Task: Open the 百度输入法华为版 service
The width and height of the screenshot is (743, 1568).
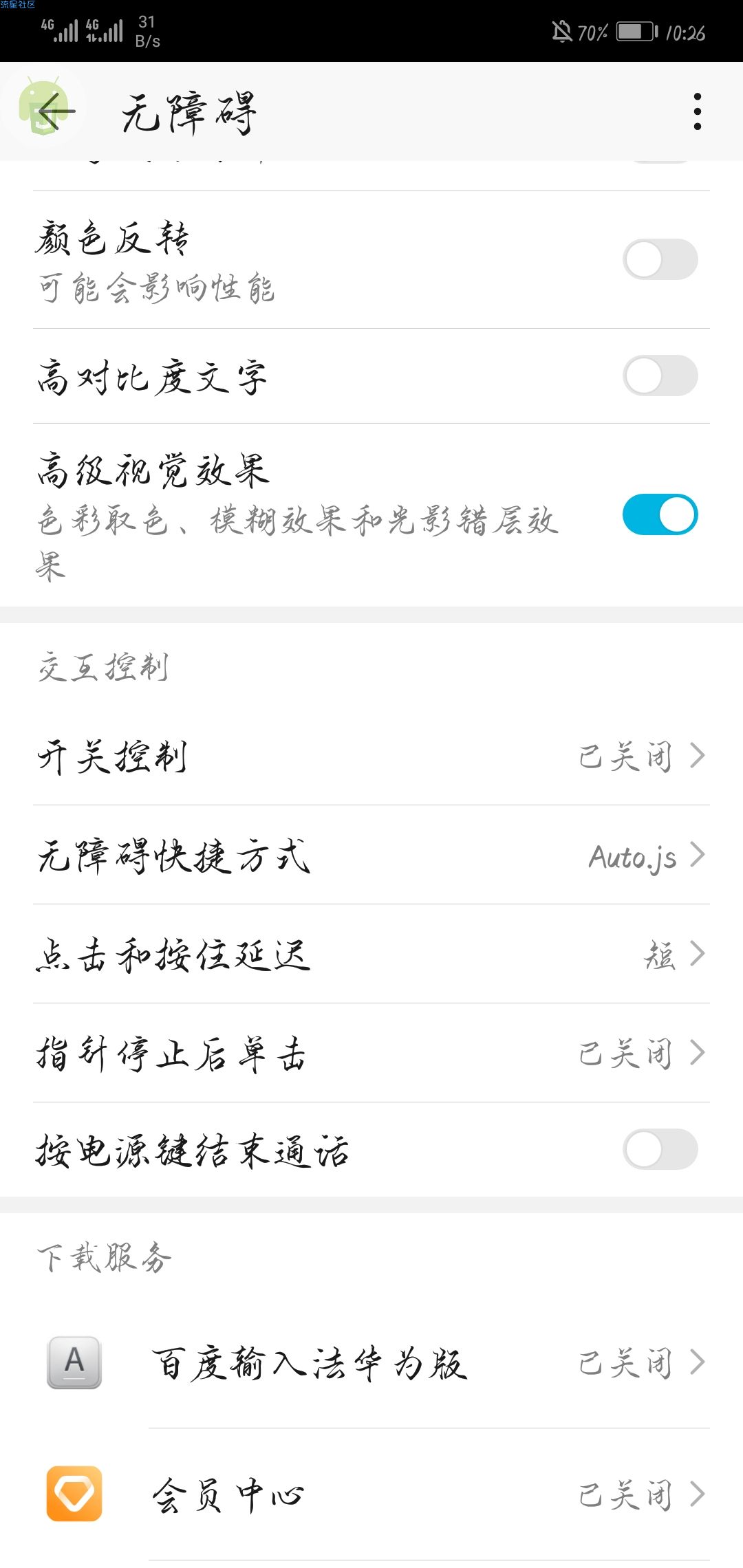Action: [x=371, y=1362]
